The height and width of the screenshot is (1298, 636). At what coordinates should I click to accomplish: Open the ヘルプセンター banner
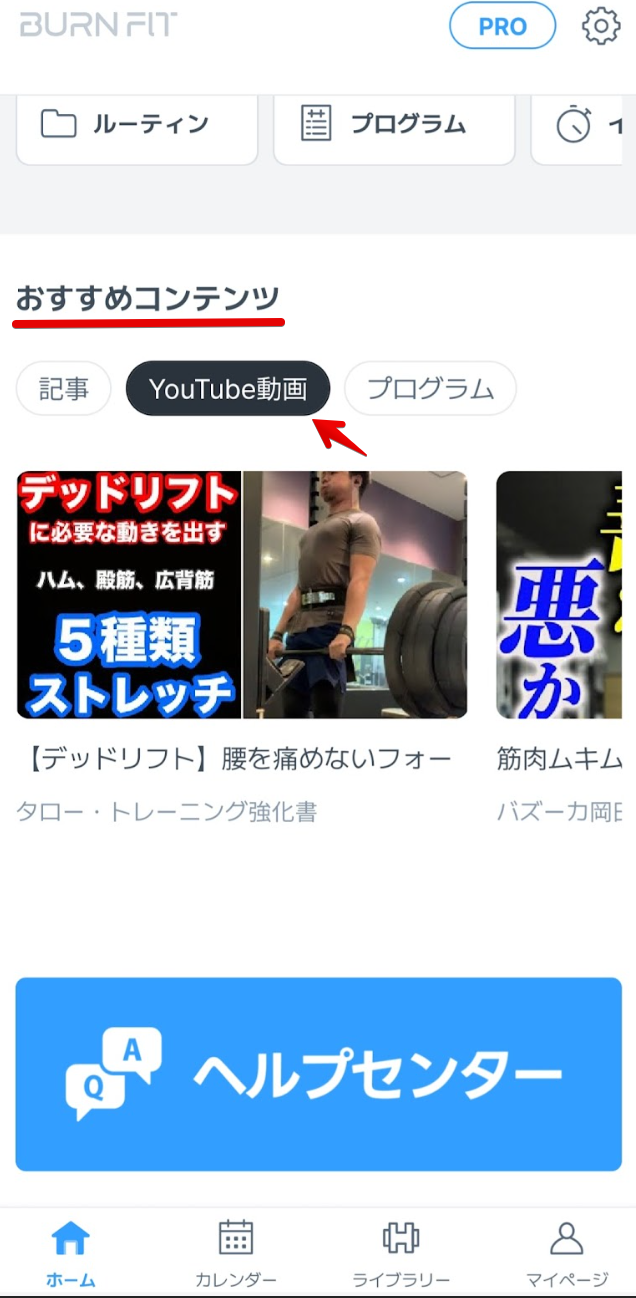(x=318, y=1074)
